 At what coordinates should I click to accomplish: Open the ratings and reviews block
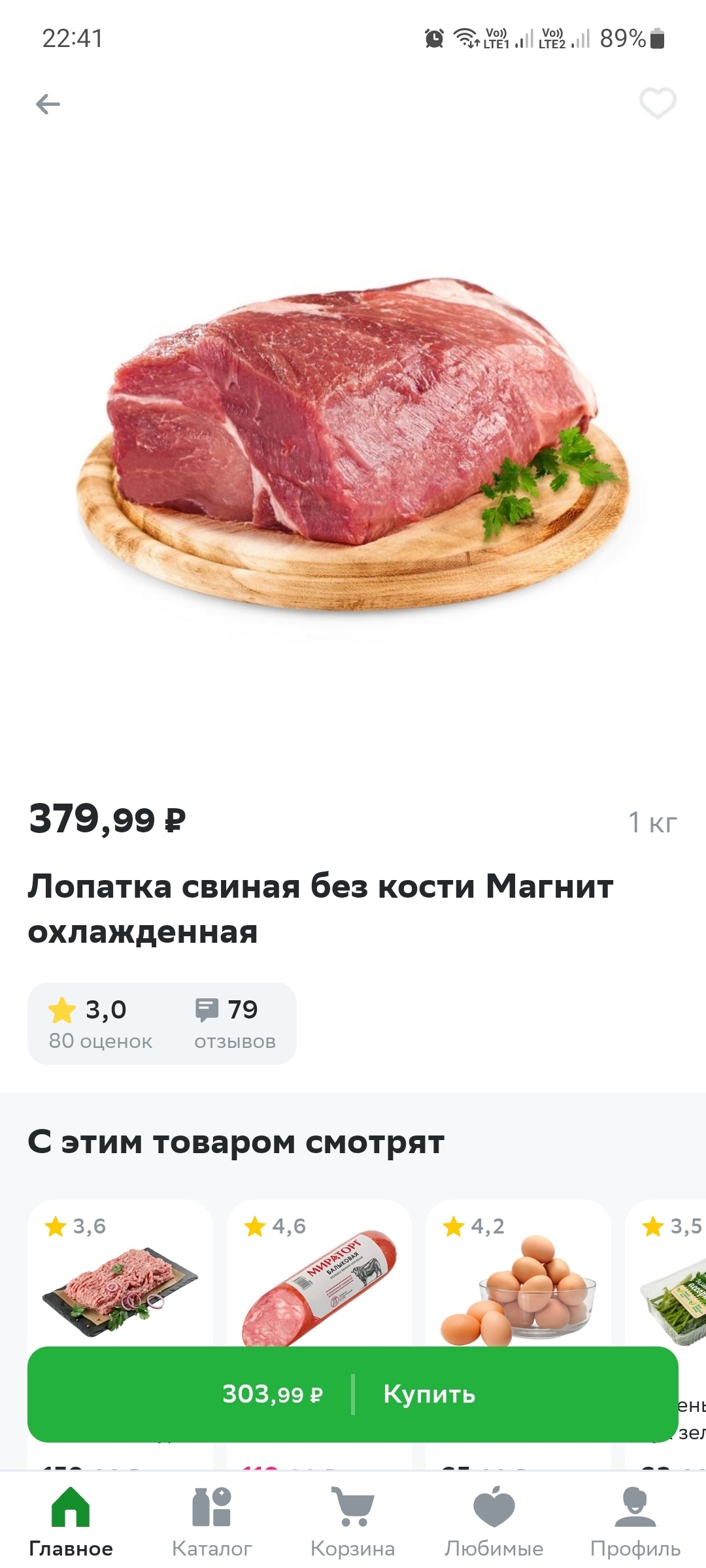[161, 1023]
